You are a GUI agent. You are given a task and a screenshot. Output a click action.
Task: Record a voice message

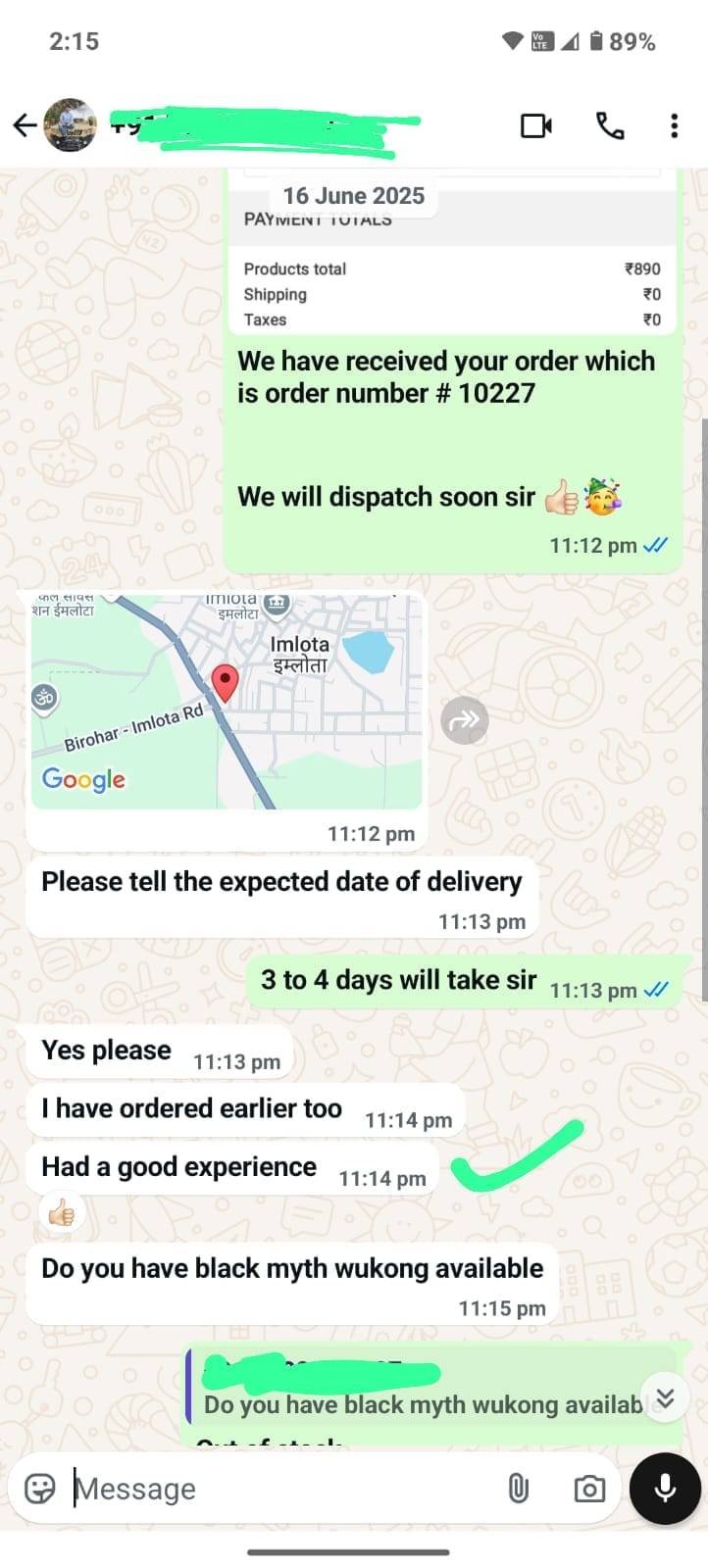click(665, 1489)
